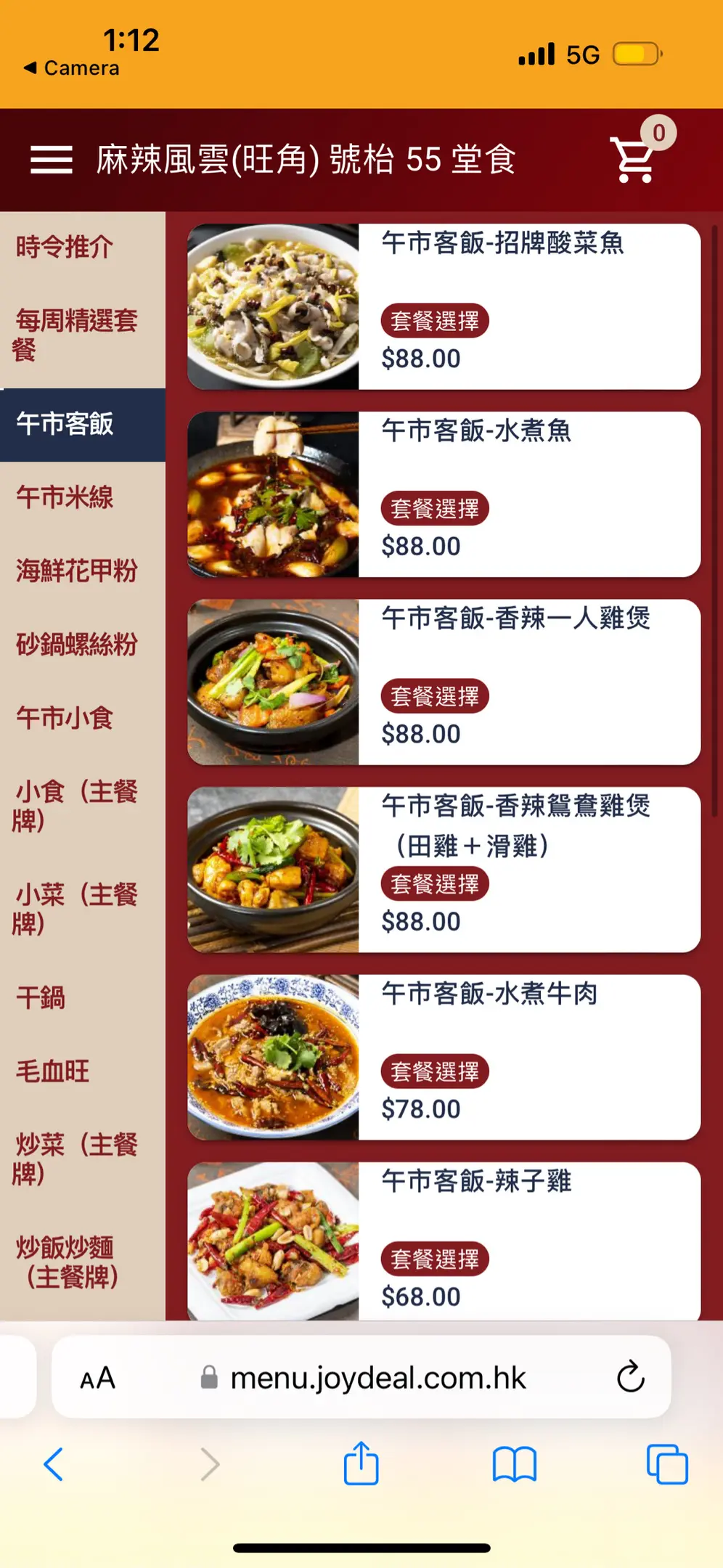This screenshot has width=723, height=1568.
Task: View 午市客飯-辣子雞 item
Action: tap(476, 1181)
